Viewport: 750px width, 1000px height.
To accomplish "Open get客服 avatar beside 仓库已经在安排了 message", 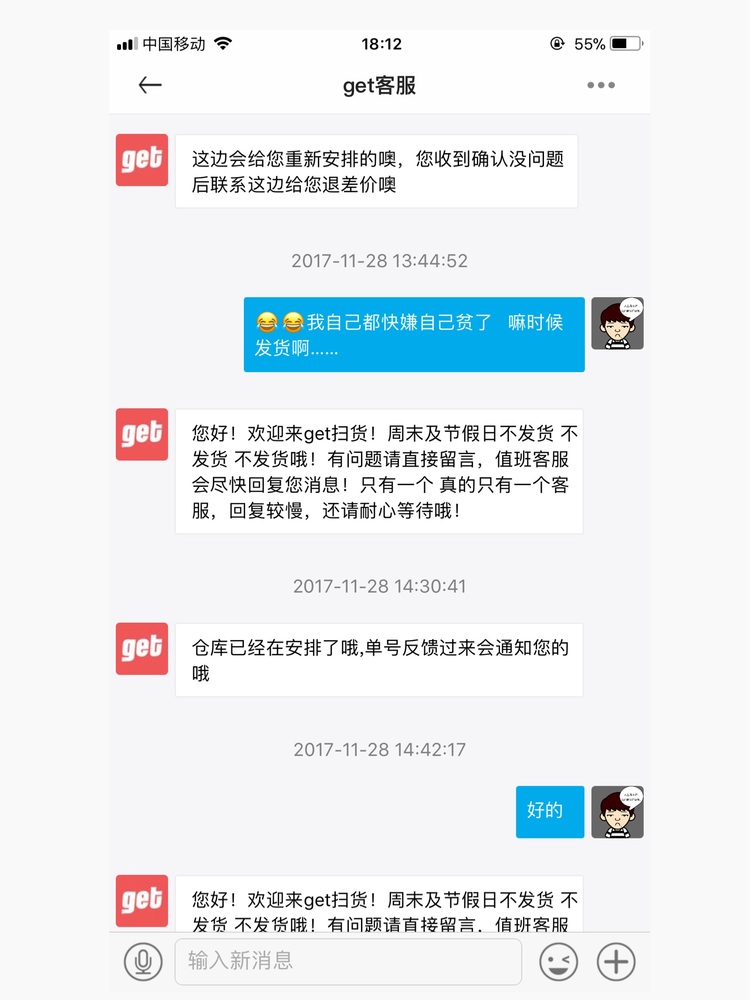I will coord(142,648).
